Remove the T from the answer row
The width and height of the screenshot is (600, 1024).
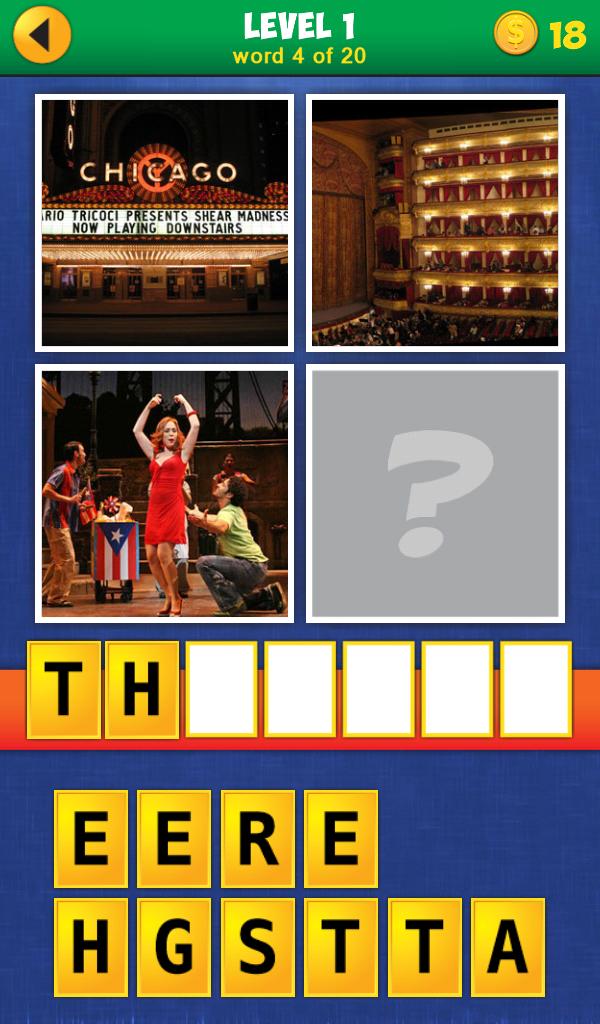click(x=64, y=690)
